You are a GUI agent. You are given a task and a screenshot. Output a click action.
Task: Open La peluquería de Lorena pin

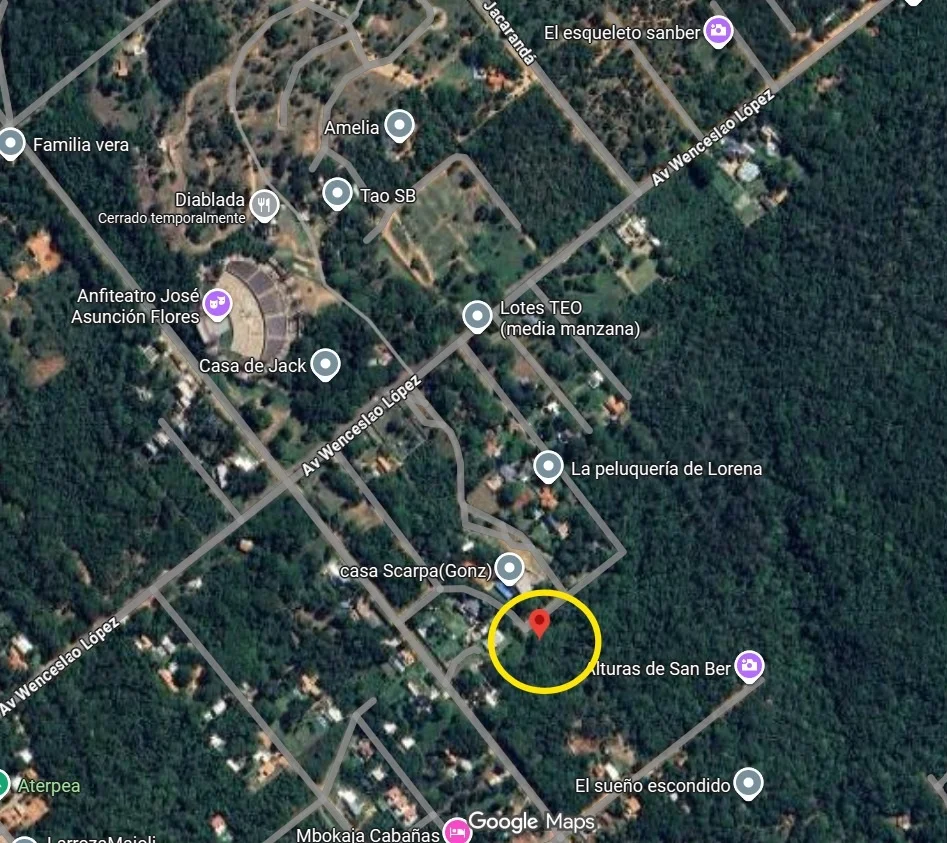(x=548, y=466)
